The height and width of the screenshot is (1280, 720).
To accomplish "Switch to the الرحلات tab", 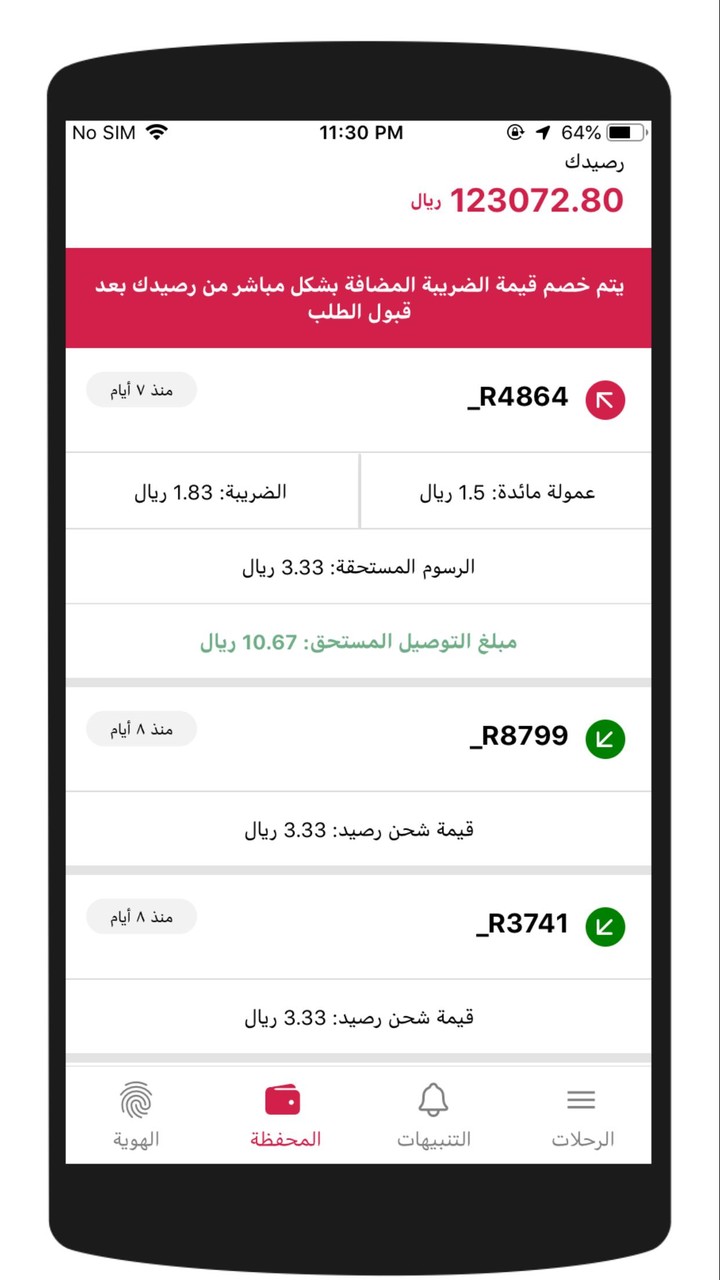I will tap(582, 1116).
